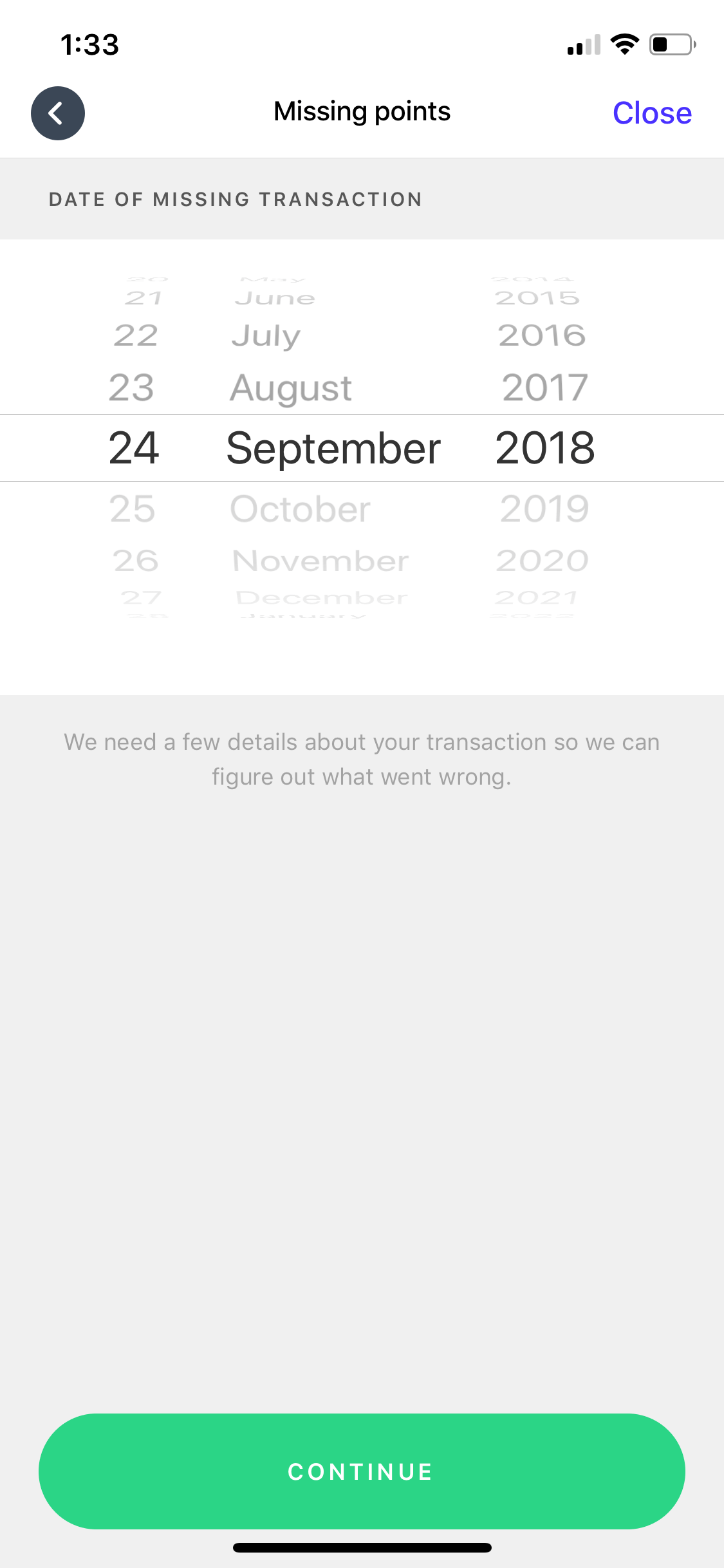Select day 26 in the picker
724x1568 pixels.
coord(136,561)
